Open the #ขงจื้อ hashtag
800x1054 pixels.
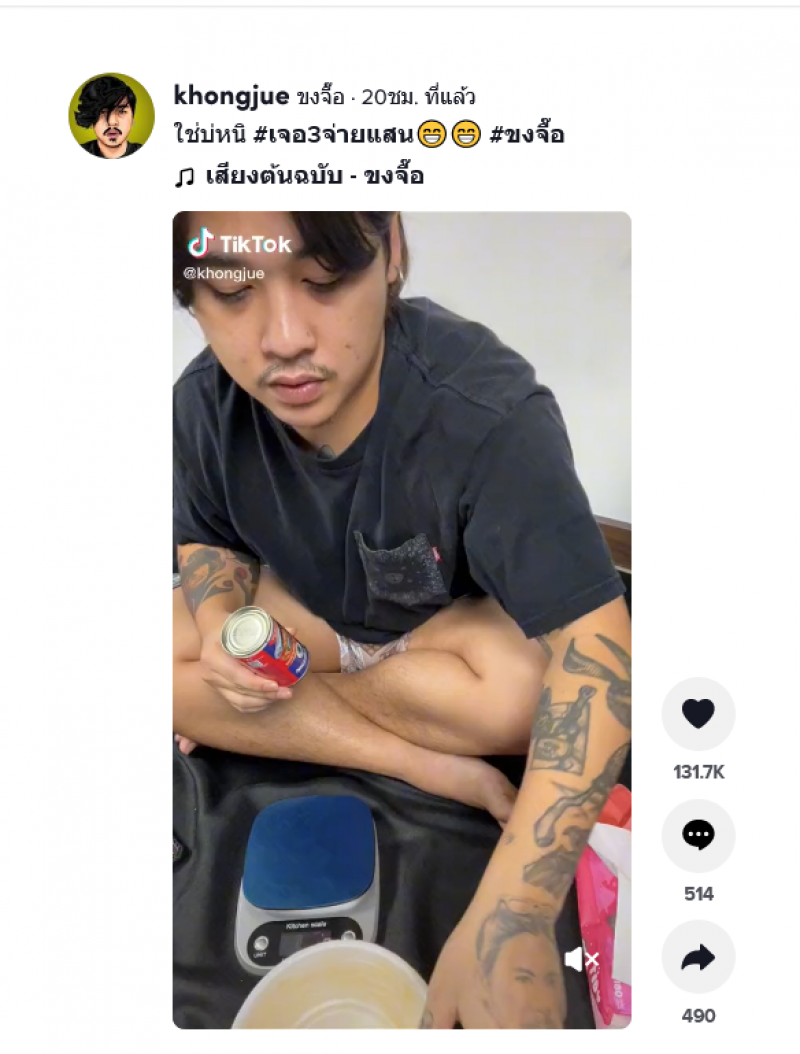point(527,136)
